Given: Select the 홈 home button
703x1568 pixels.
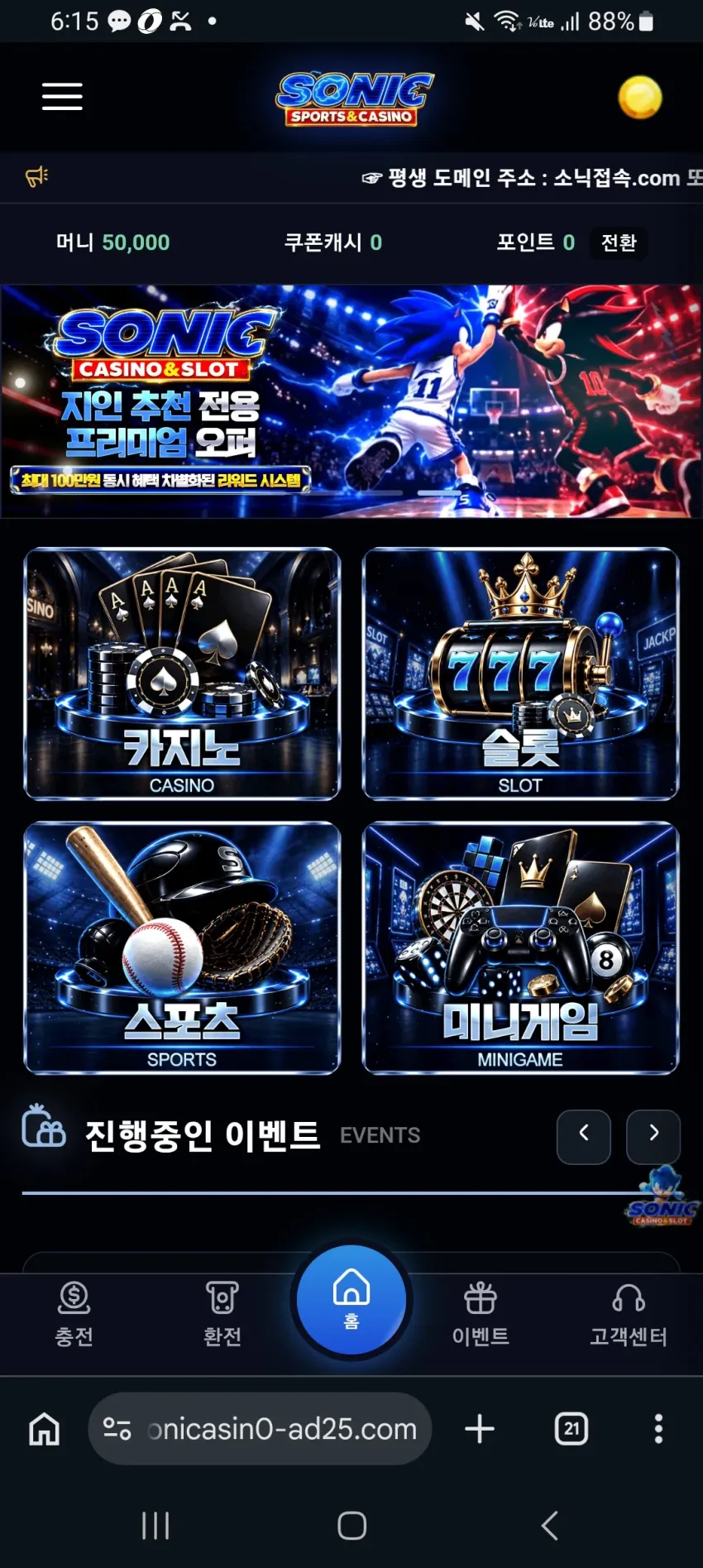Looking at the screenshot, I should pyautogui.click(x=351, y=1299).
